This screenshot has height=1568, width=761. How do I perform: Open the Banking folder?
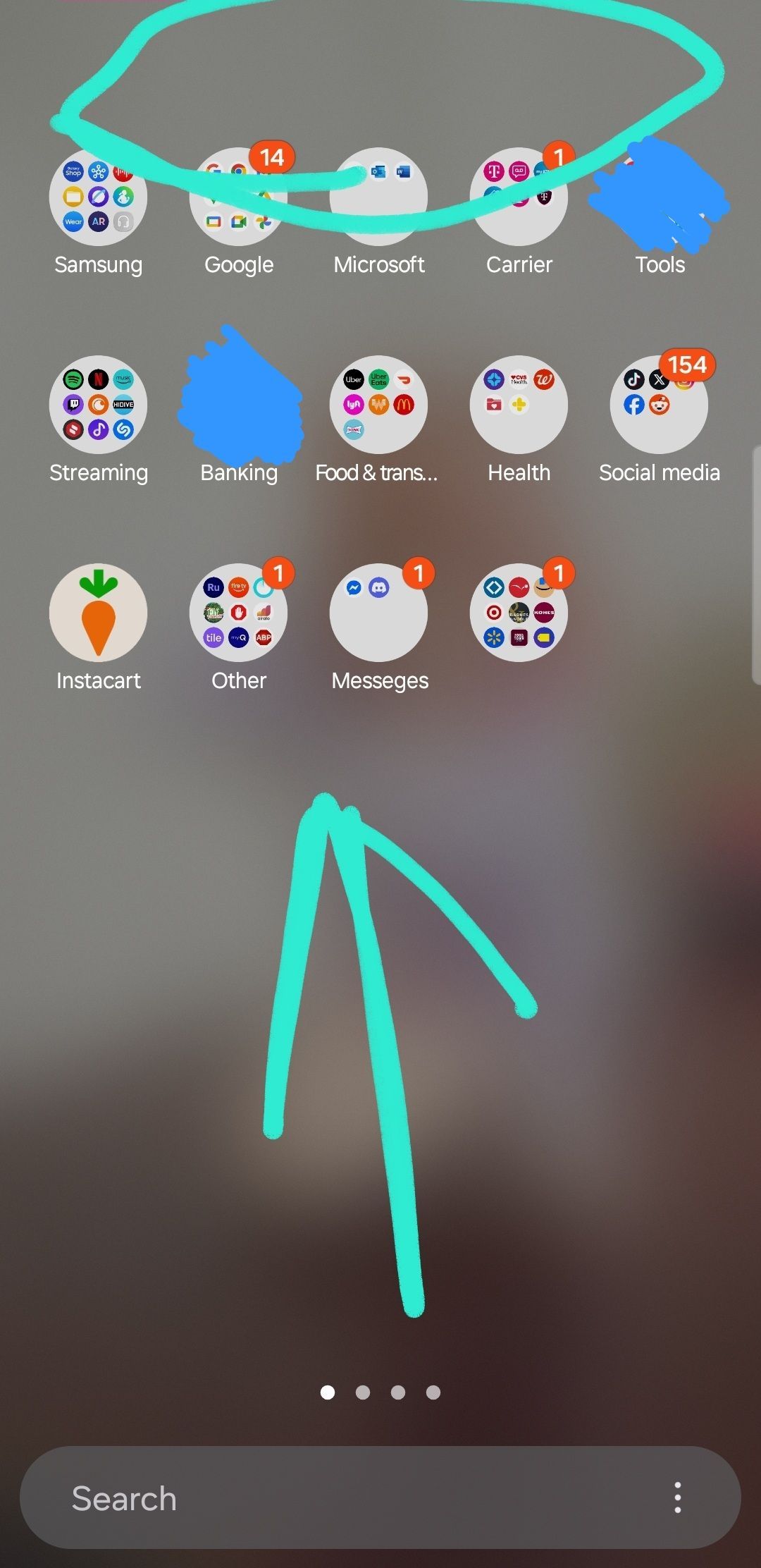(238, 405)
